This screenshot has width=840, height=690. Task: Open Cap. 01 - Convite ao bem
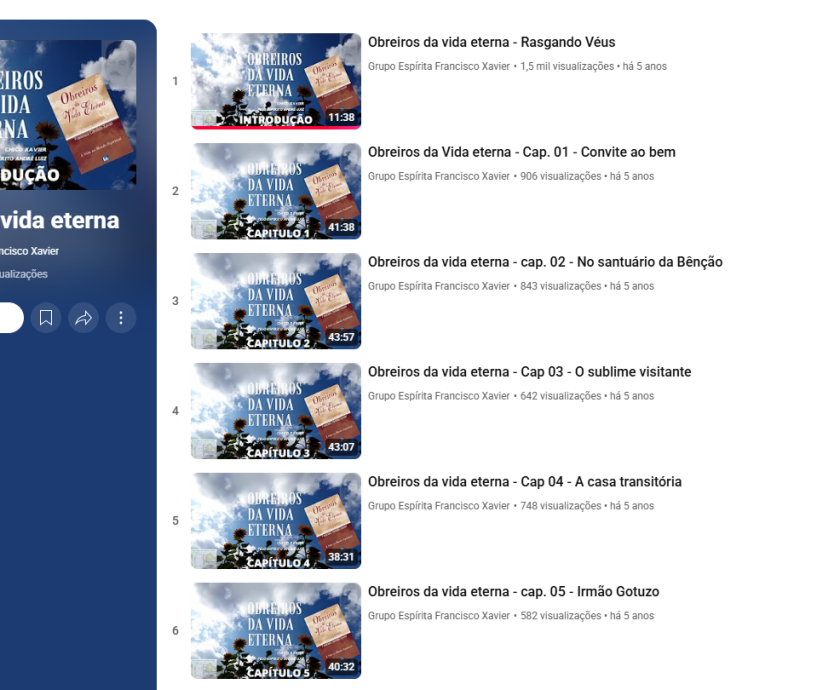click(x=521, y=152)
